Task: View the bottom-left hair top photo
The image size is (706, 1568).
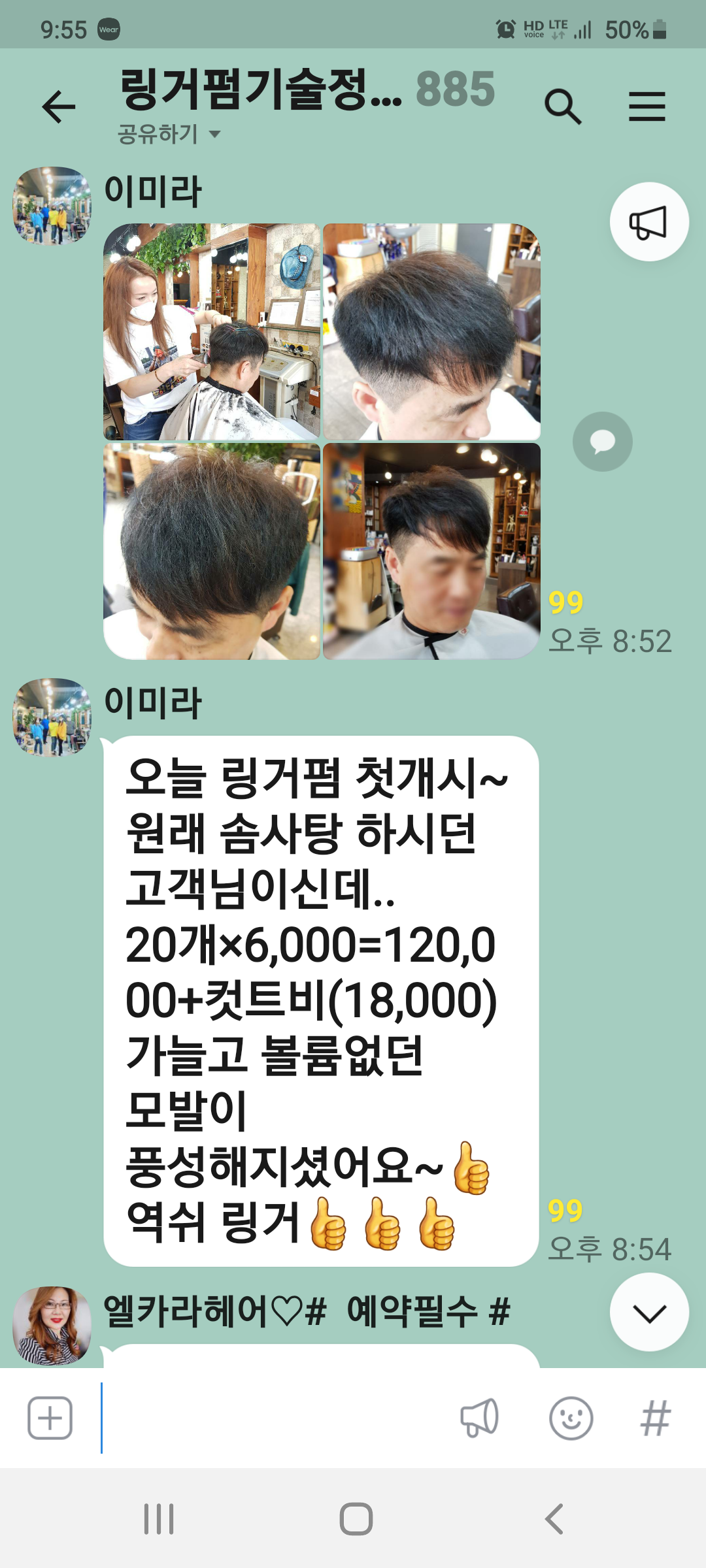Action: click(x=212, y=551)
